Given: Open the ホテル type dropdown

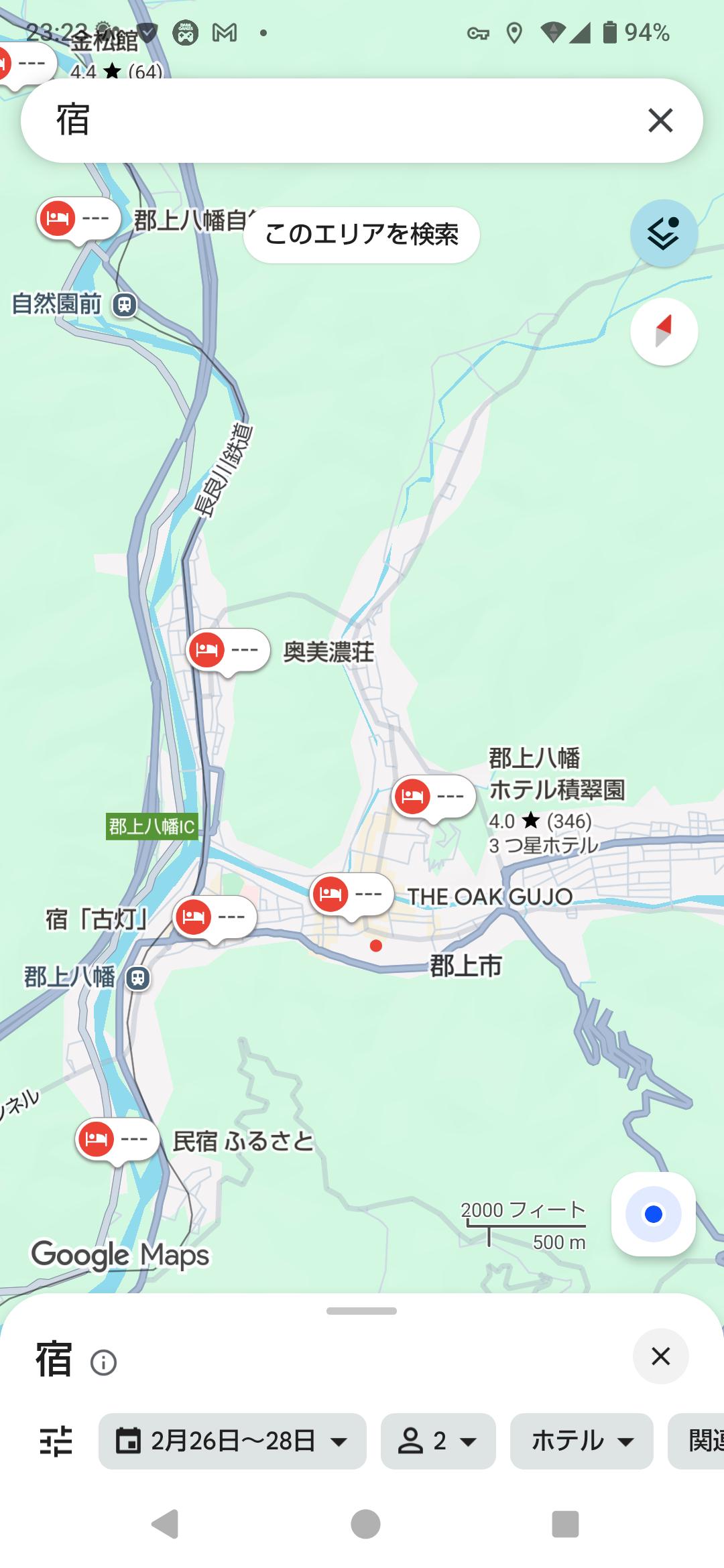Looking at the screenshot, I should pos(581,1441).
